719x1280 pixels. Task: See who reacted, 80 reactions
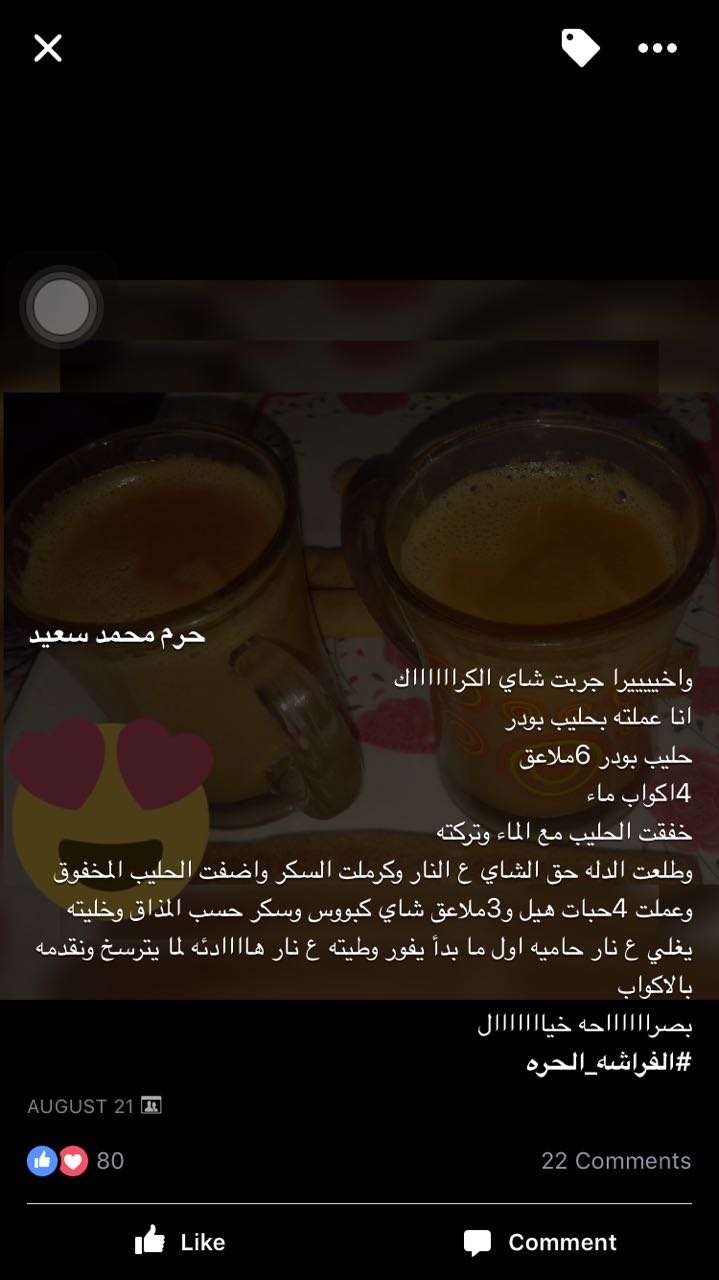pos(76,1161)
